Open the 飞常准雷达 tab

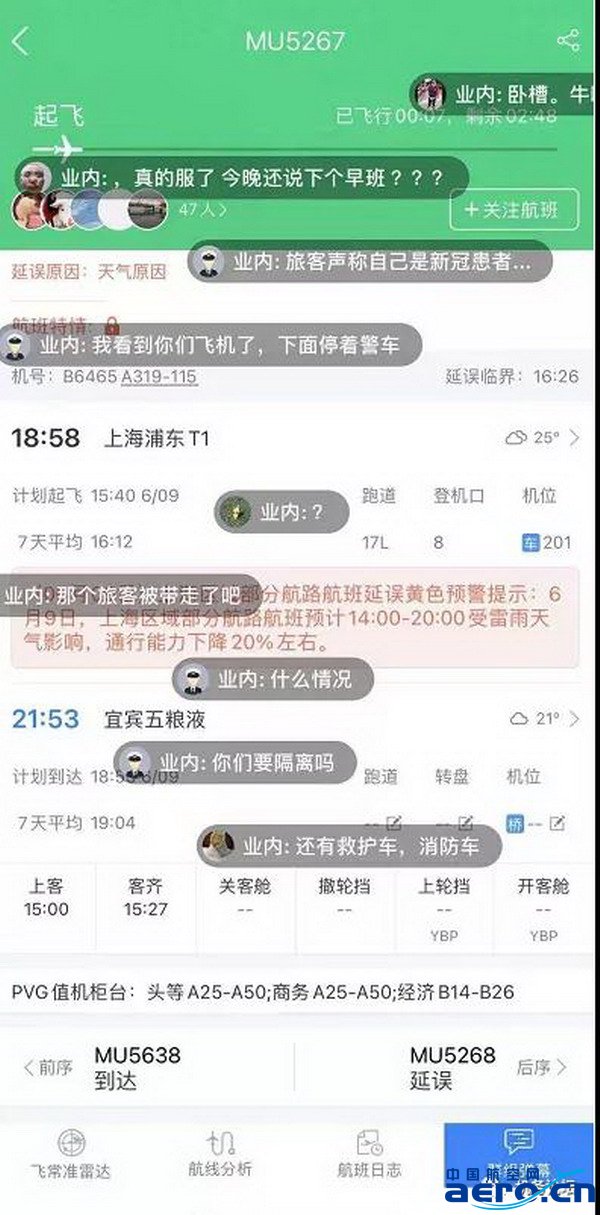coord(71,1153)
